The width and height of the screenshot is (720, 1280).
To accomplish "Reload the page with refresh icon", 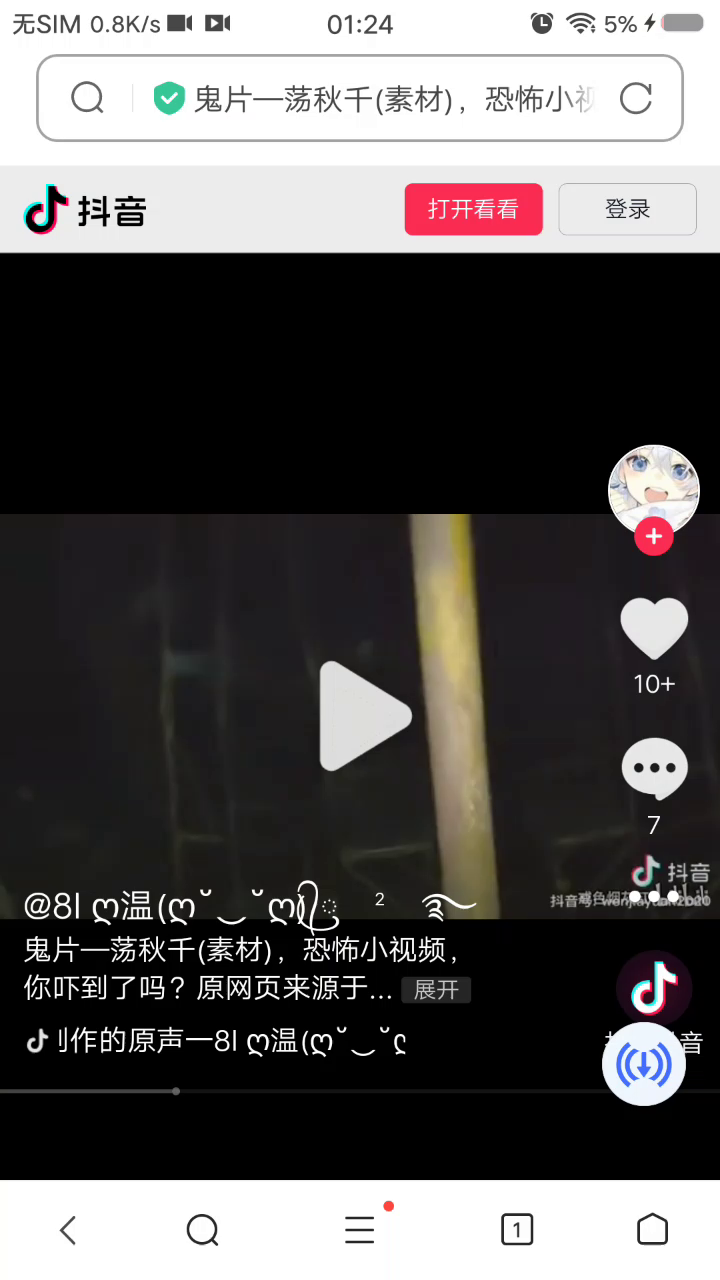I will tap(636, 98).
